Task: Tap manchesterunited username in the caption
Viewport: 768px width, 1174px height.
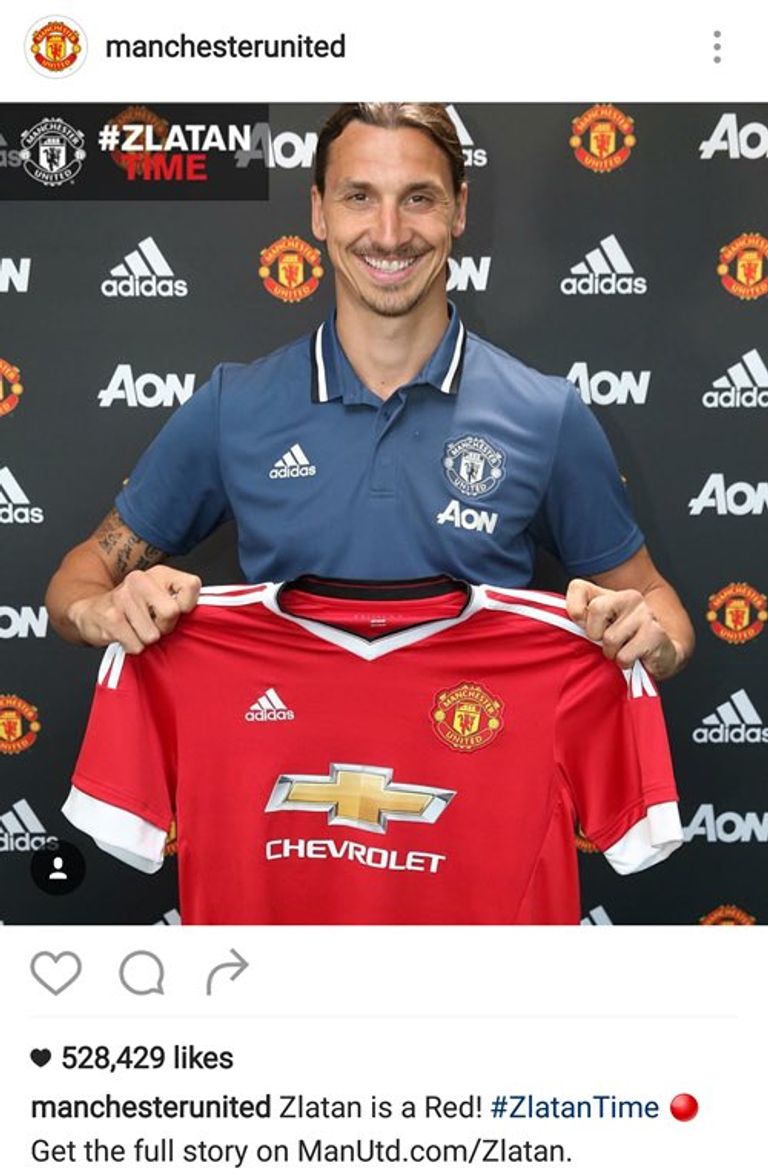Action: (x=151, y=1107)
